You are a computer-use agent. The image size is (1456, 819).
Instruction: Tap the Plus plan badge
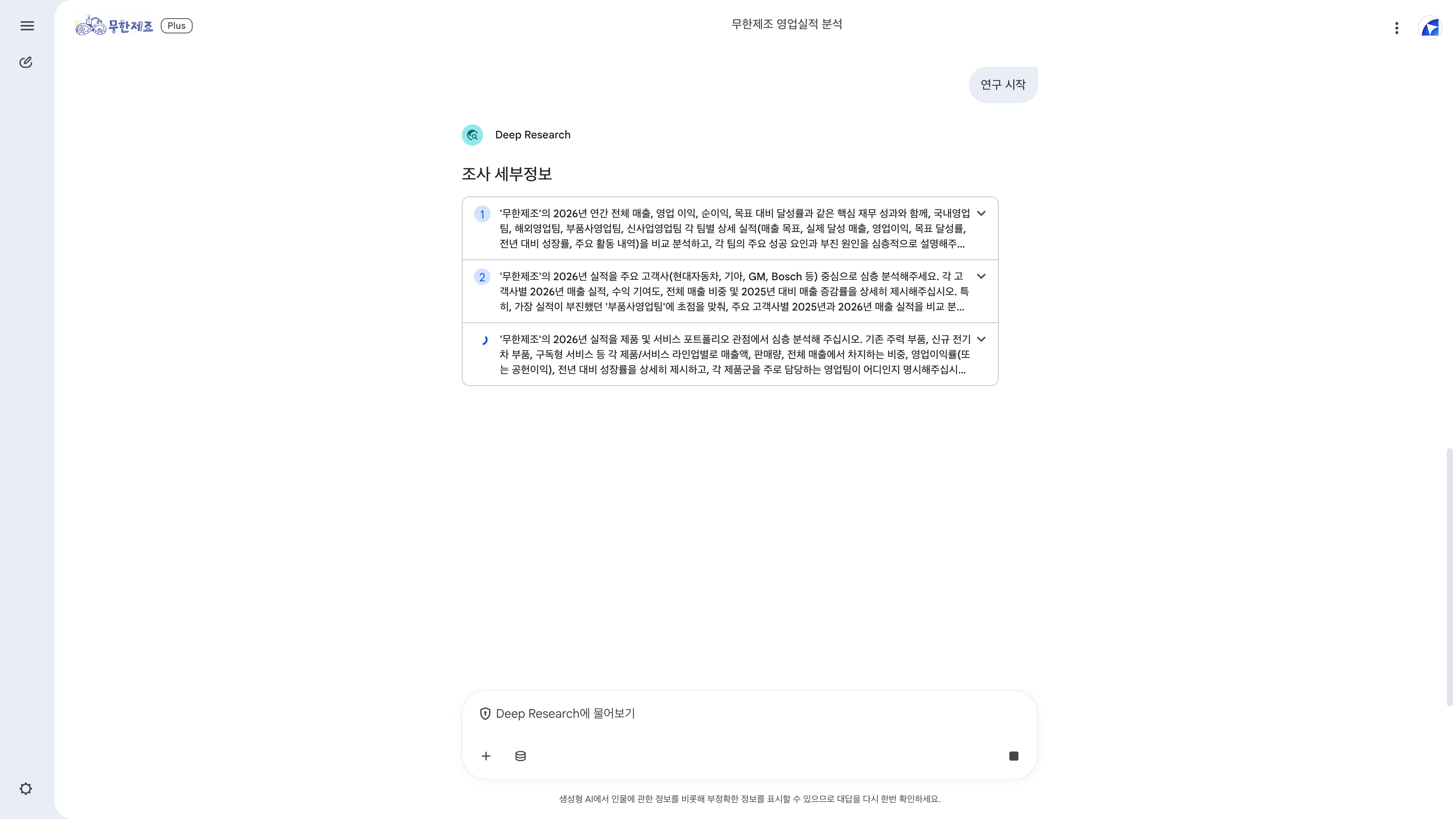click(176, 26)
